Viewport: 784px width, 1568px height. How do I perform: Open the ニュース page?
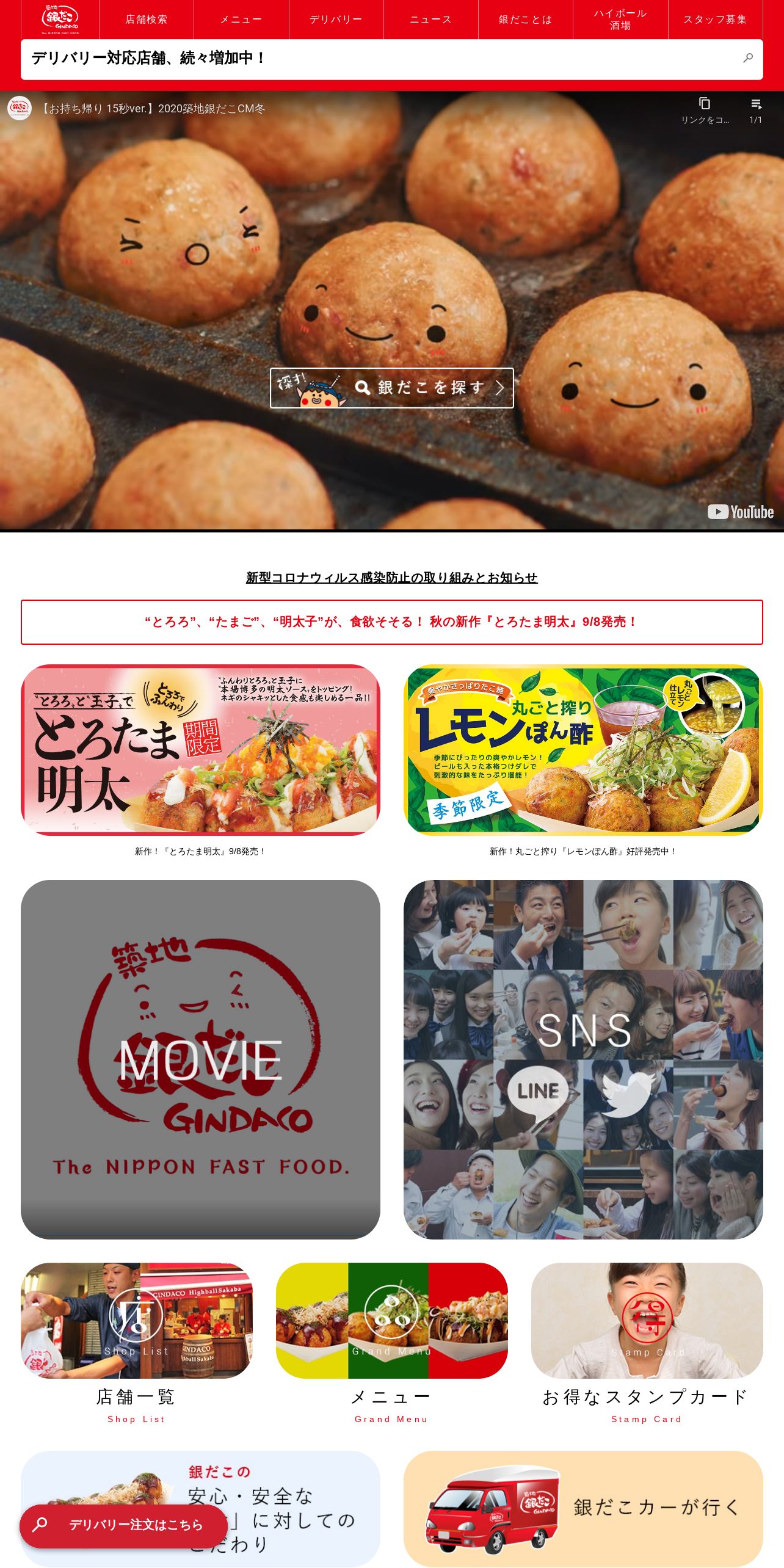430,20
